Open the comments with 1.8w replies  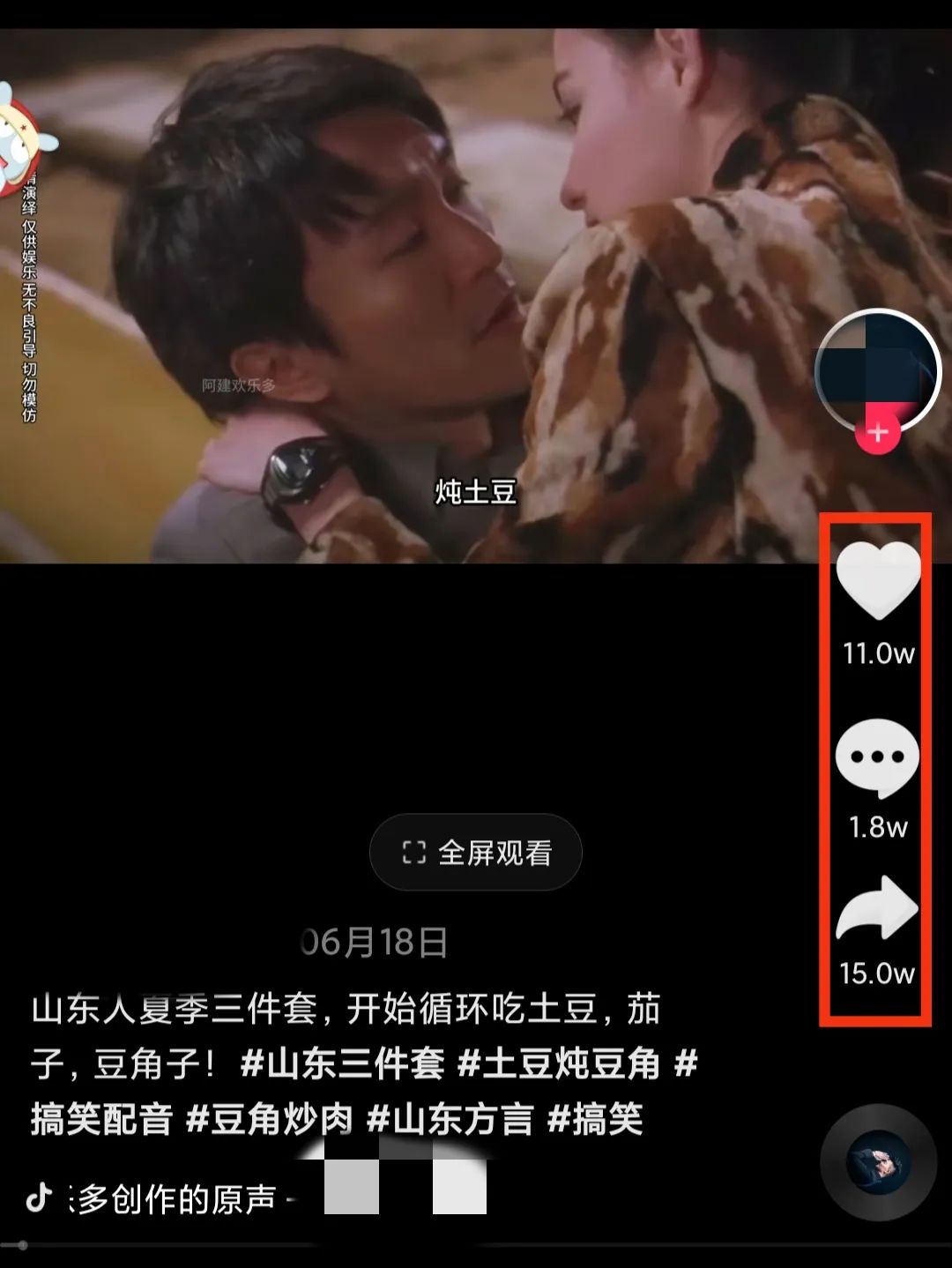click(x=876, y=758)
